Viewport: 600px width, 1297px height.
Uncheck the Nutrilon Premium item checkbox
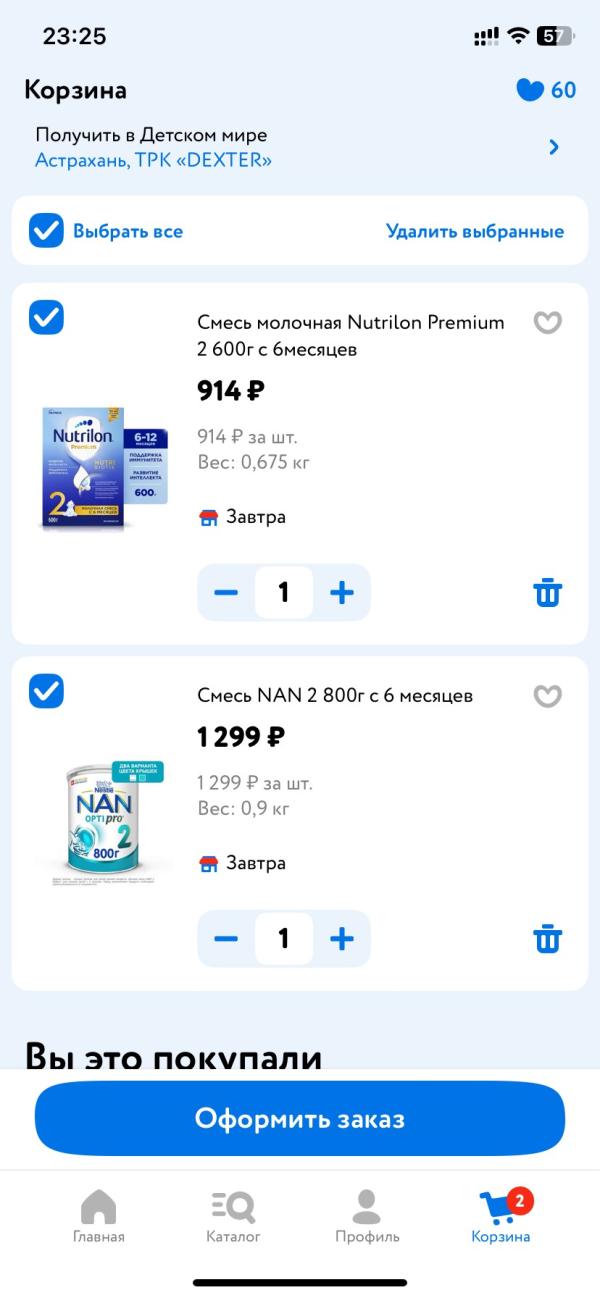pos(46,317)
